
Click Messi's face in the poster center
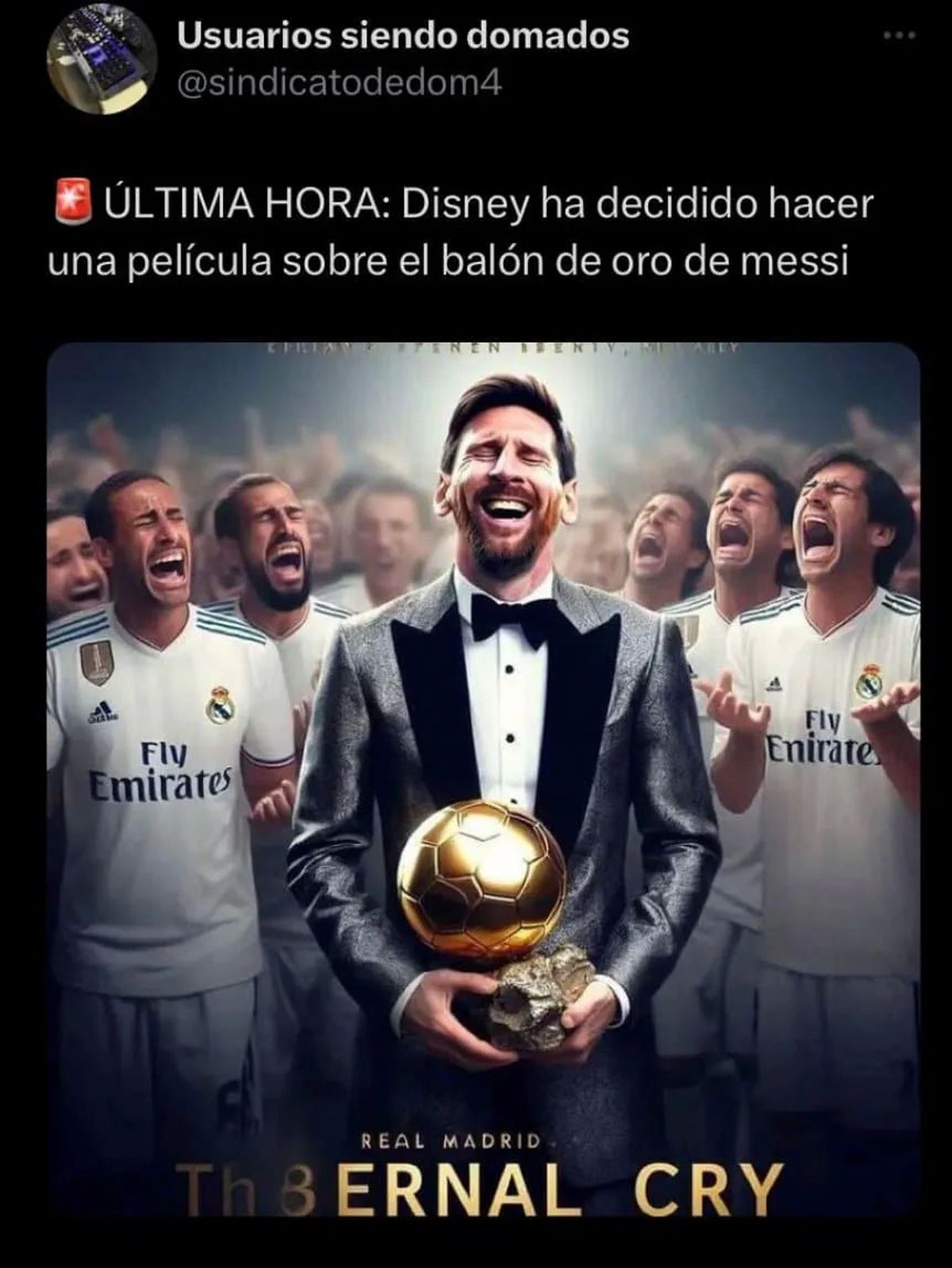click(x=508, y=468)
